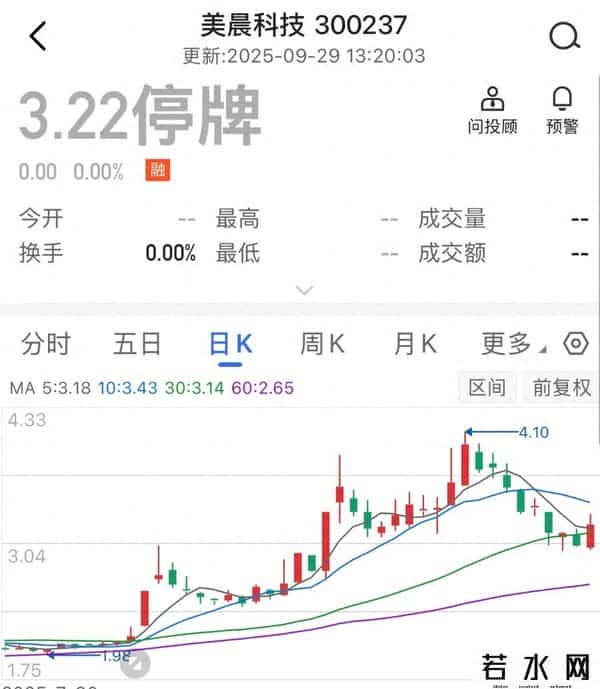
Task: Open 问投顾 advisor consultation
Action: (492, 110)
